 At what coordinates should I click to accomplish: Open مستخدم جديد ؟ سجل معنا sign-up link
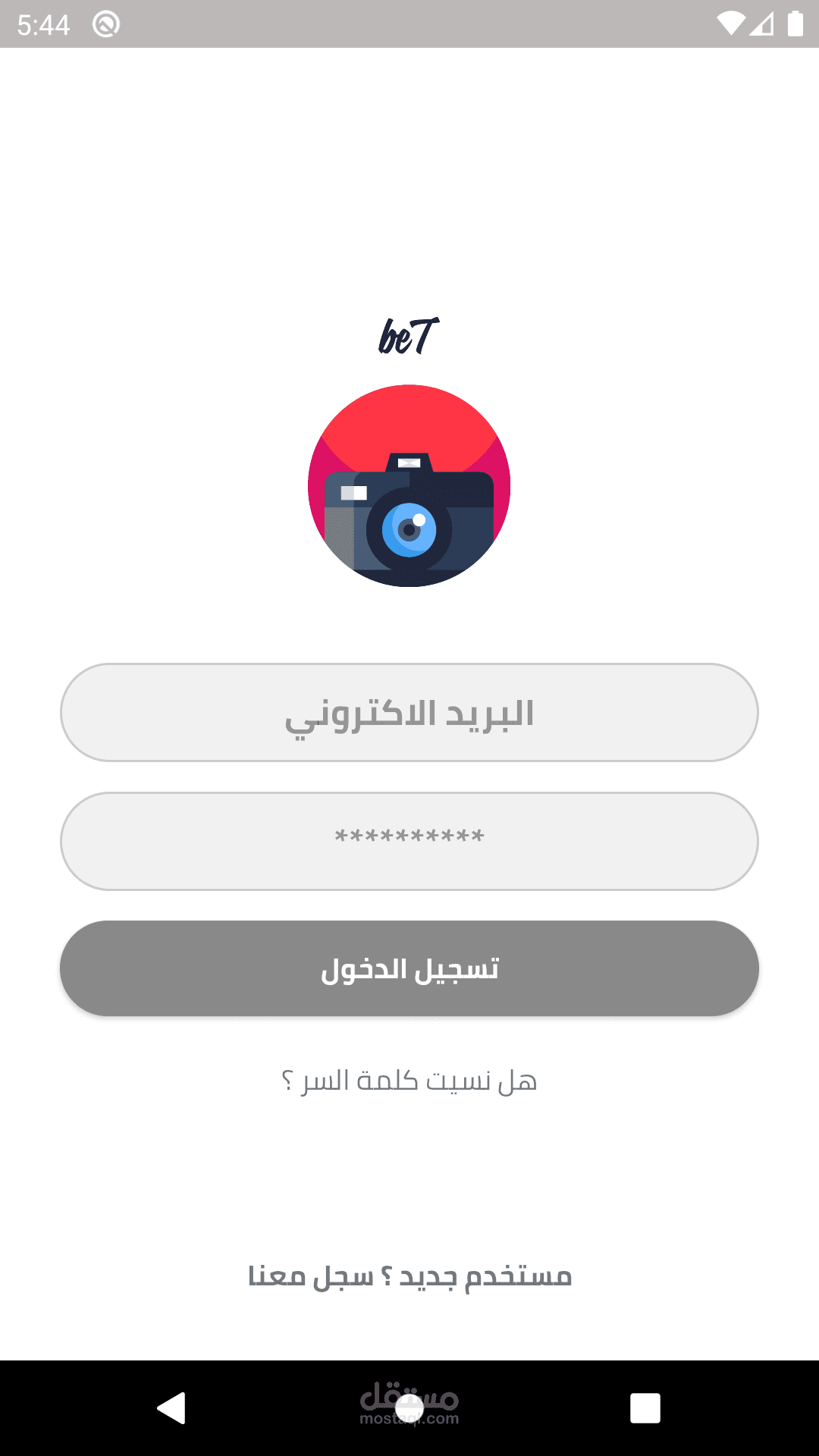409,1277
